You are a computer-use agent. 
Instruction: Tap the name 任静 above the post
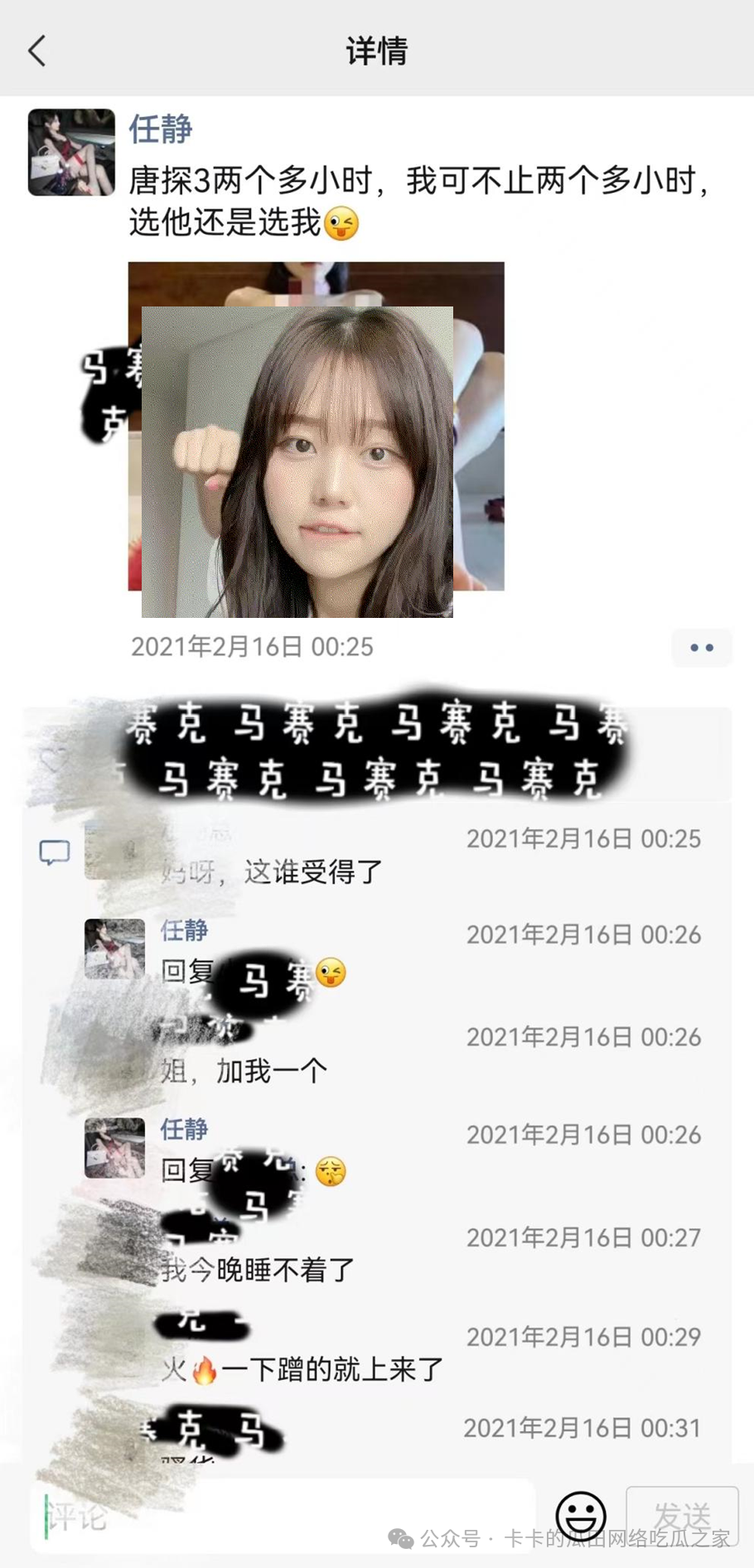pyautogui.click(x=161, y=129)
